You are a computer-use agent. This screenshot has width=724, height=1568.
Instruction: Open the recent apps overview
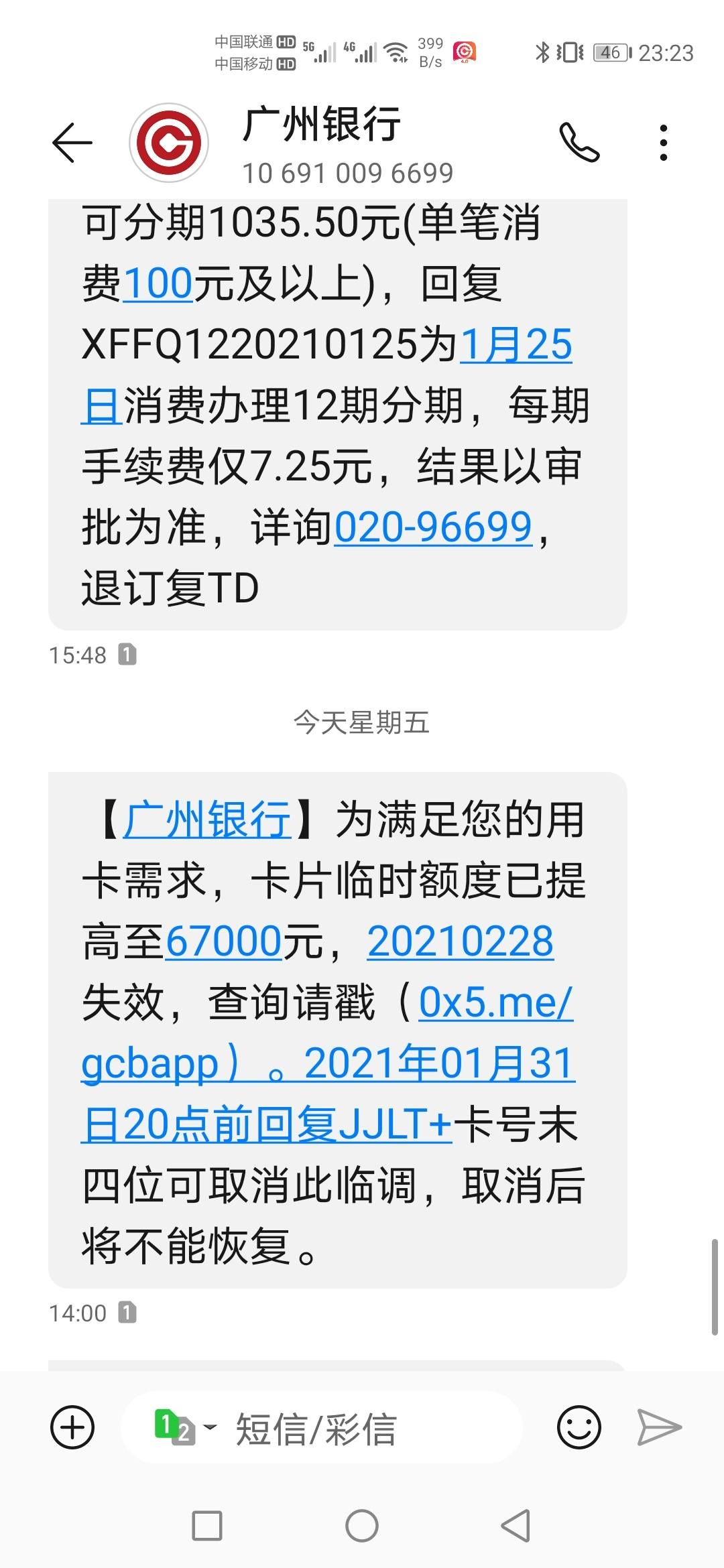pyautogui.click(x=207, y=1526)
